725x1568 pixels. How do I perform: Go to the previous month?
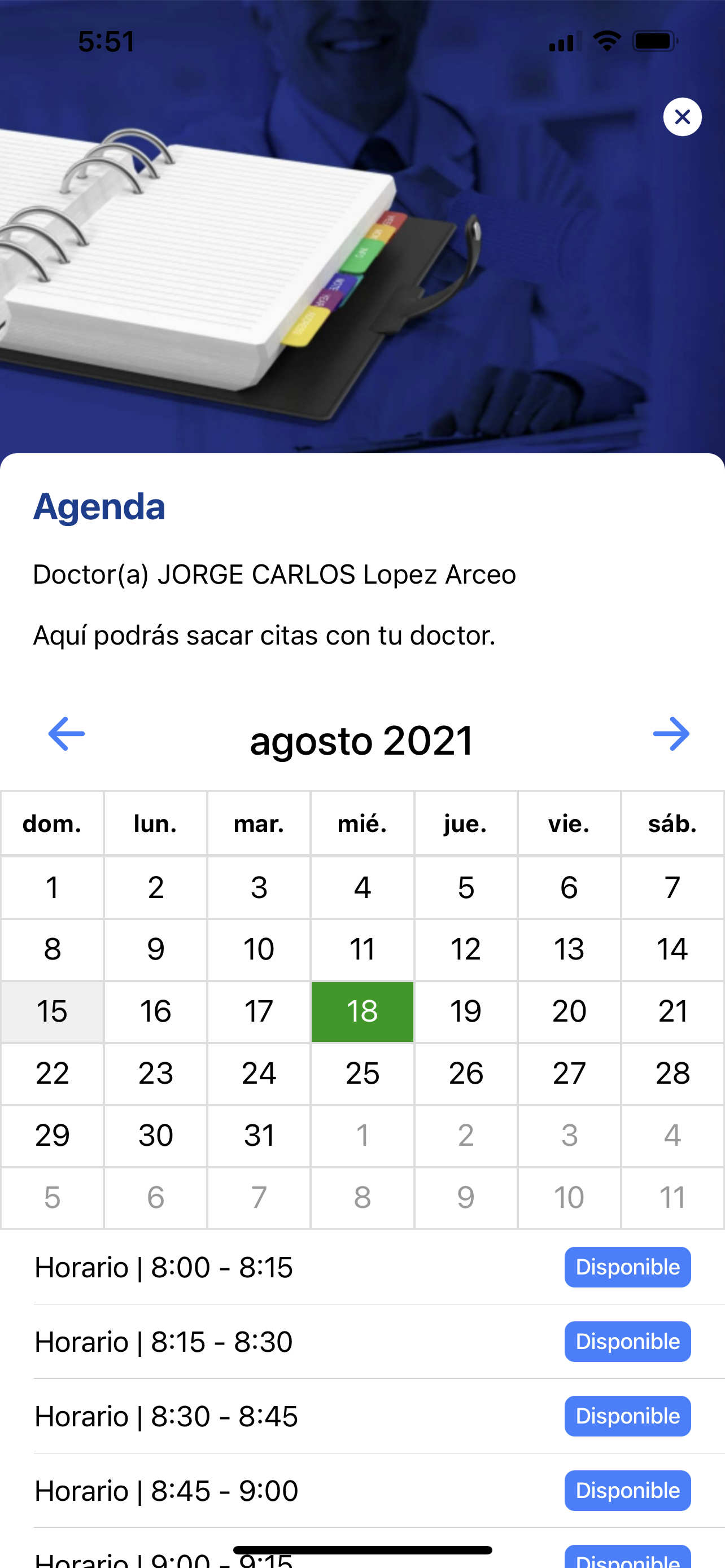coord(67,734)
